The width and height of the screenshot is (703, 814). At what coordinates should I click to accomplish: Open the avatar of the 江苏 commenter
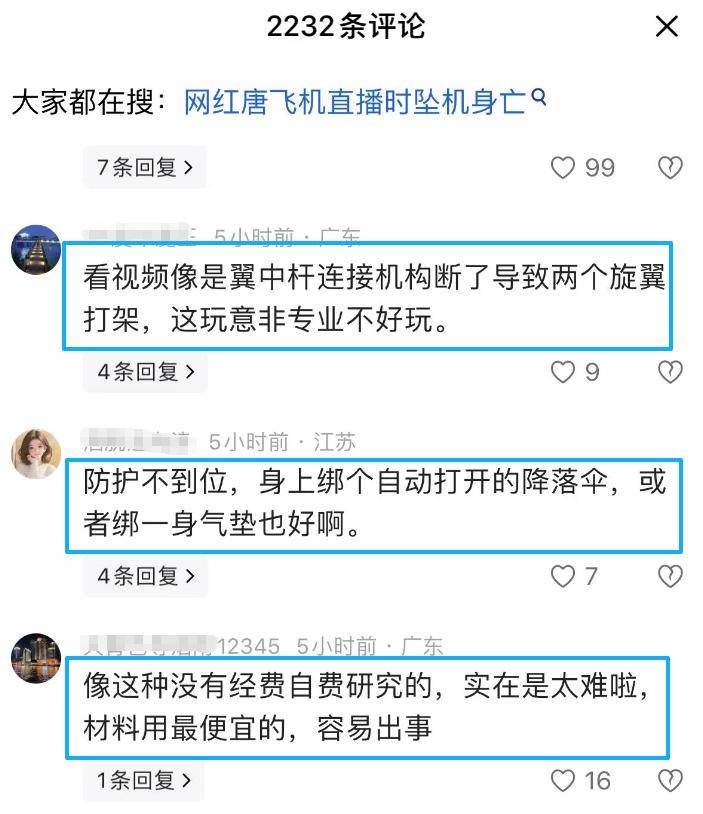click(x=36, y=454)
